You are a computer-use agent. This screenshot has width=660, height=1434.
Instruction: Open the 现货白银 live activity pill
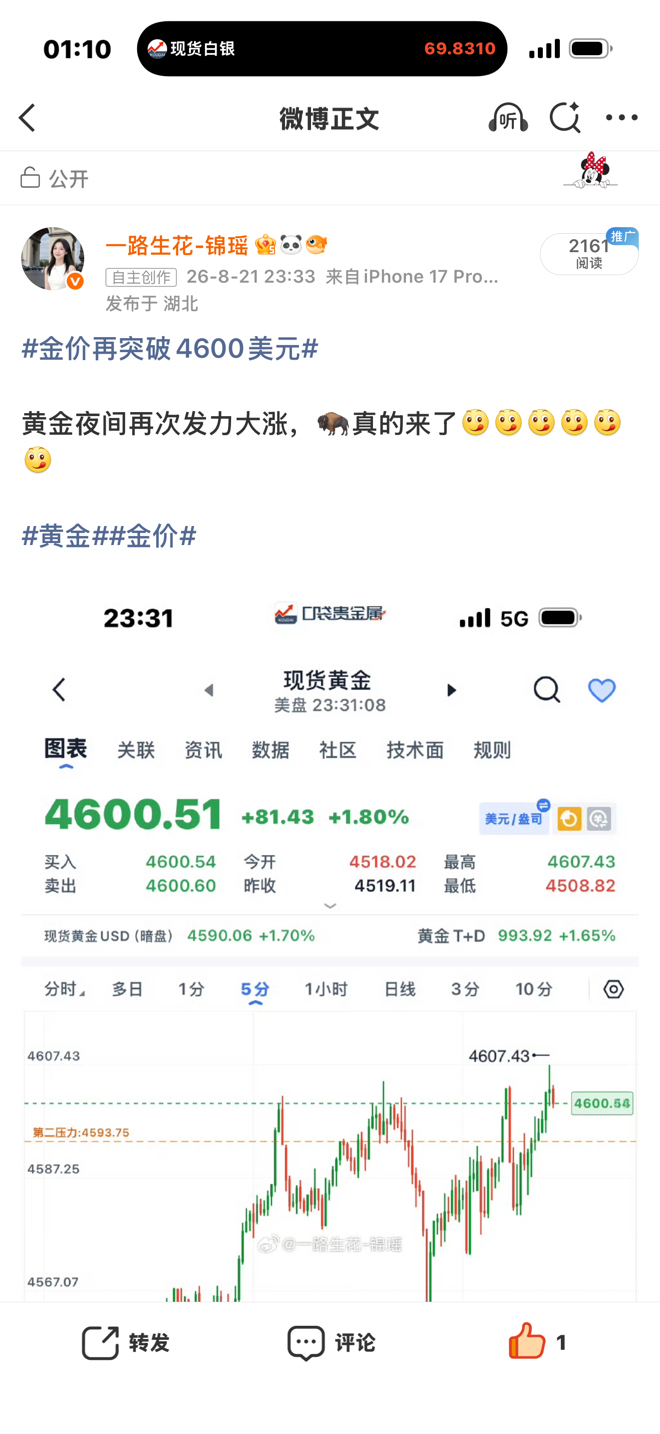click(322, 48)
